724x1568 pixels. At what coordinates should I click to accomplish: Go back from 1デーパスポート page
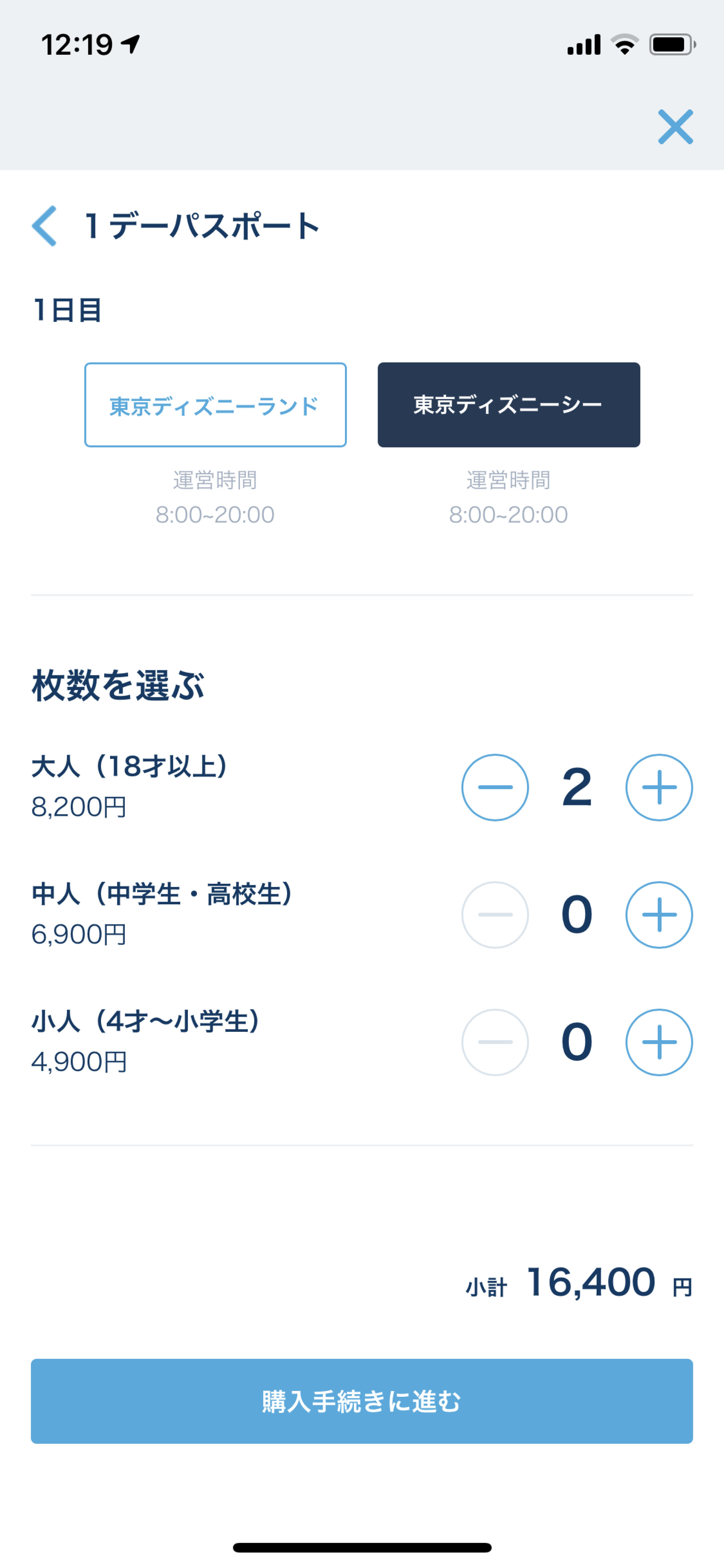[x=45, y=226]
